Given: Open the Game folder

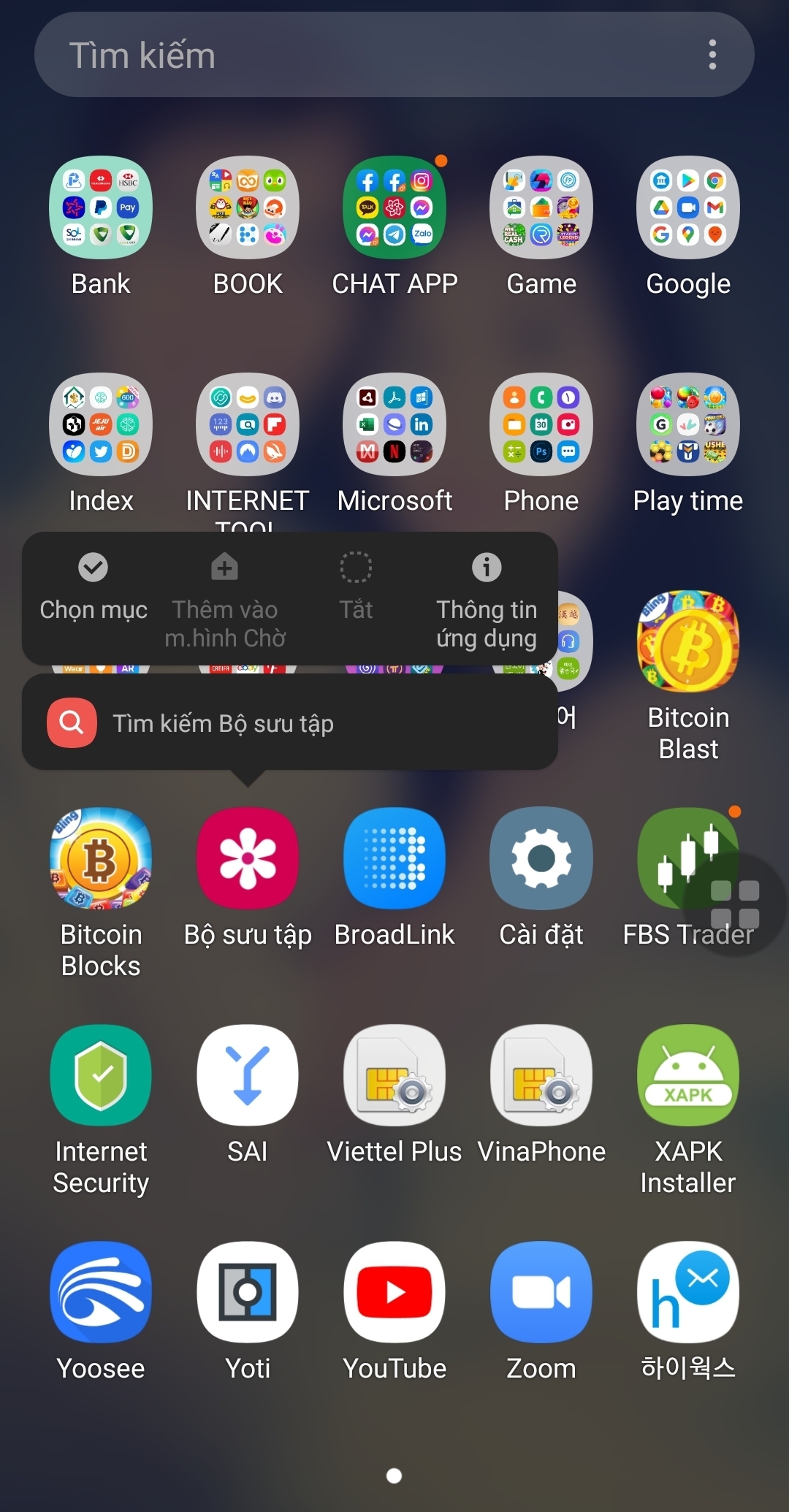Looking at the screenshot, I should 541,208.
